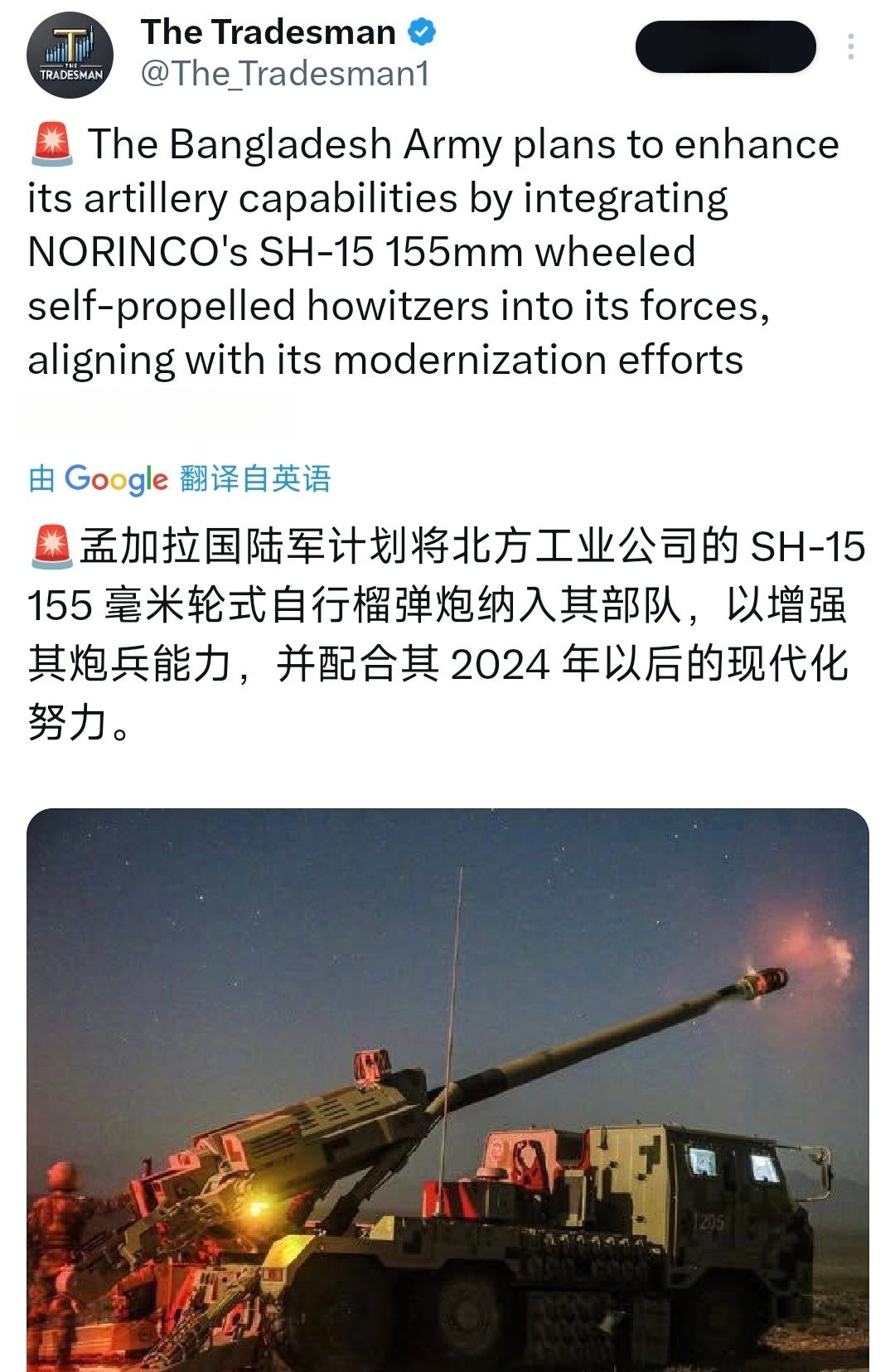This screenshot has height=1372, width=895.
Task: Open The Tradesman account name
Action: coord(268,32)
